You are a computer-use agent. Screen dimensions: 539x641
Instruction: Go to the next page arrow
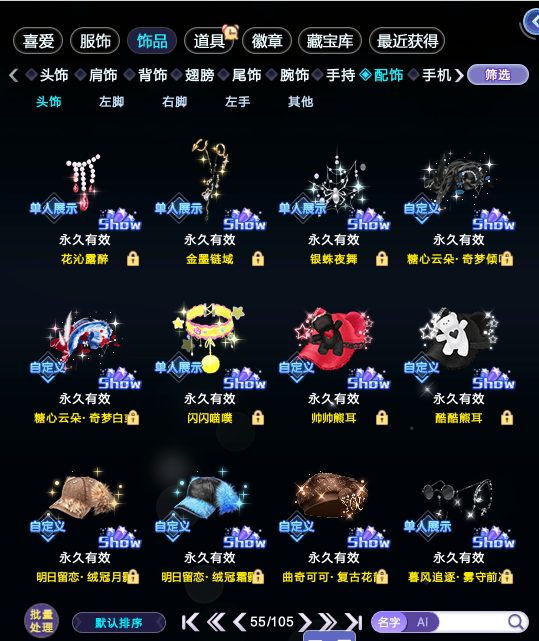pos(304,622)
